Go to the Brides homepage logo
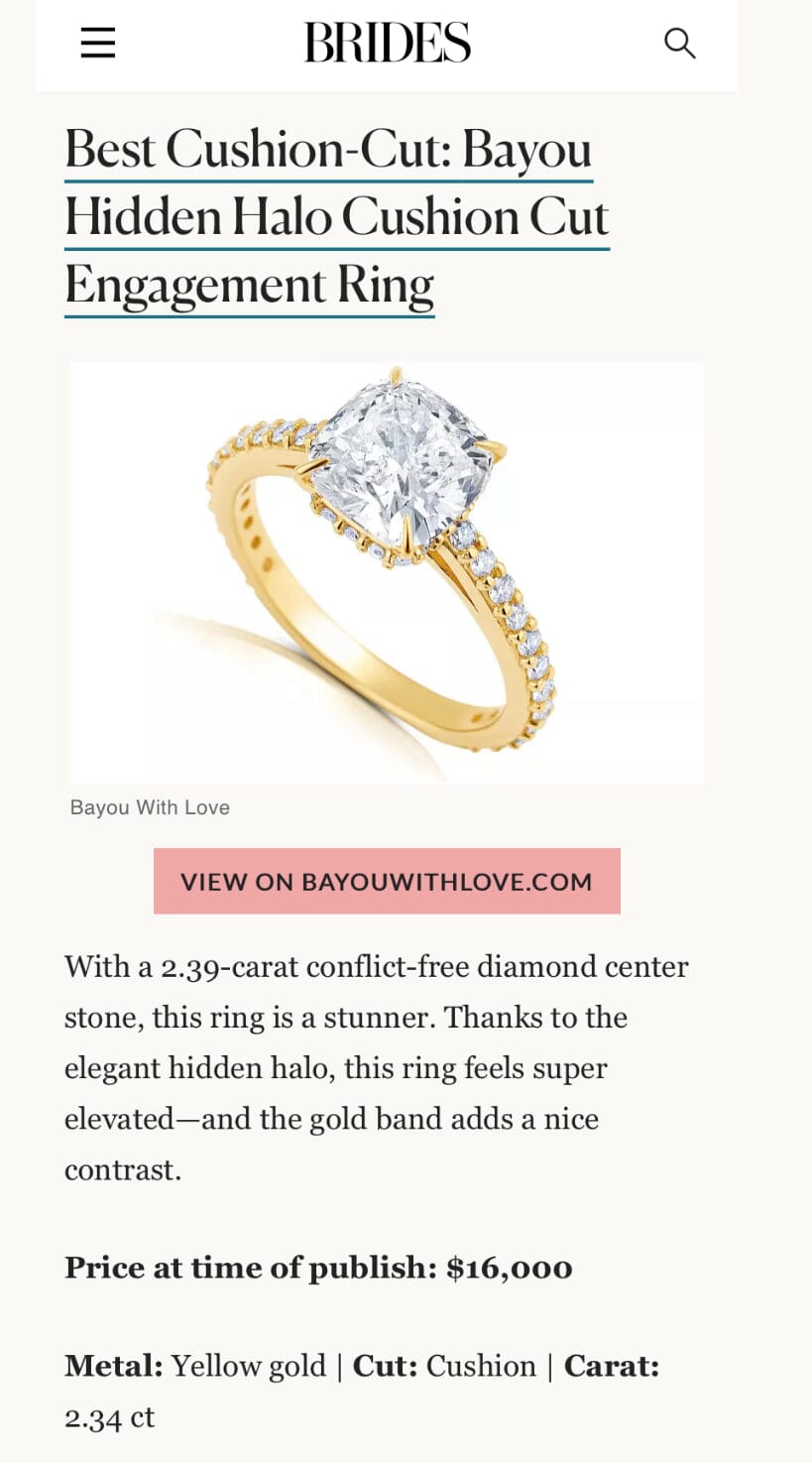 click(x=387, y=44)
